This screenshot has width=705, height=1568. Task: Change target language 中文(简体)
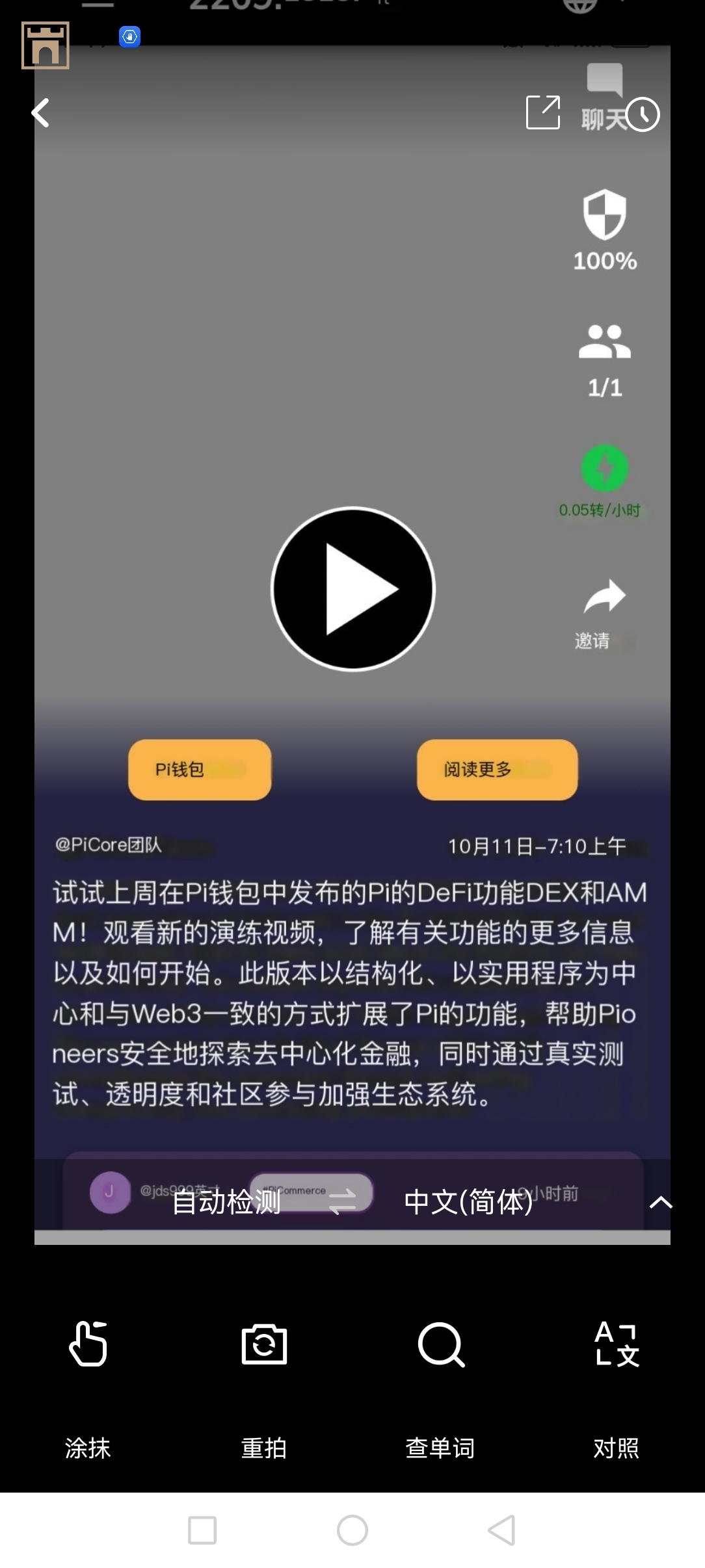(468, 1201)
